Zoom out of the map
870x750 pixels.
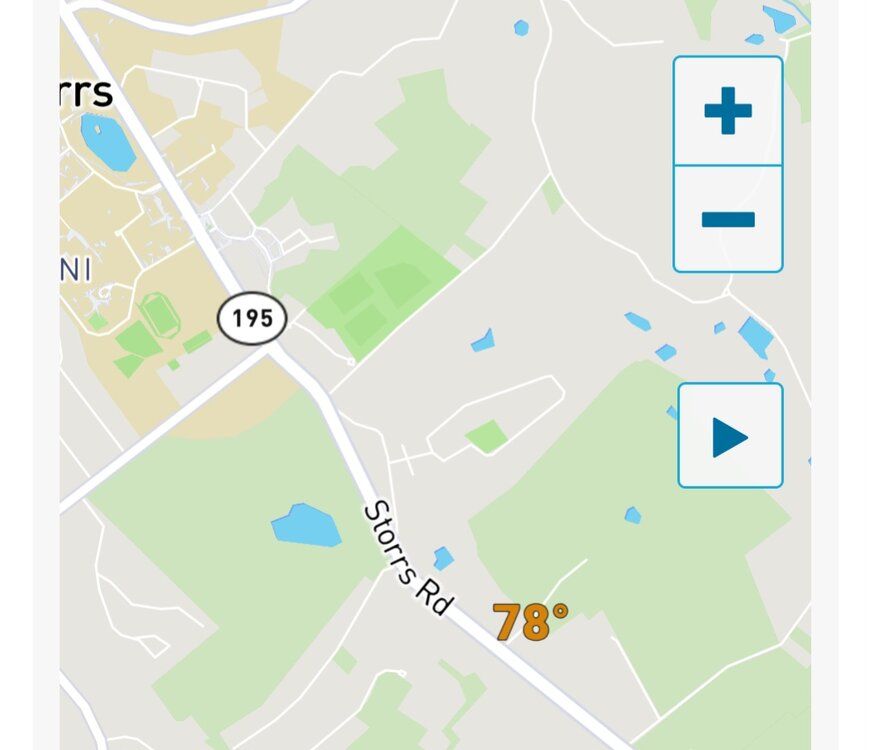(728, 220)
